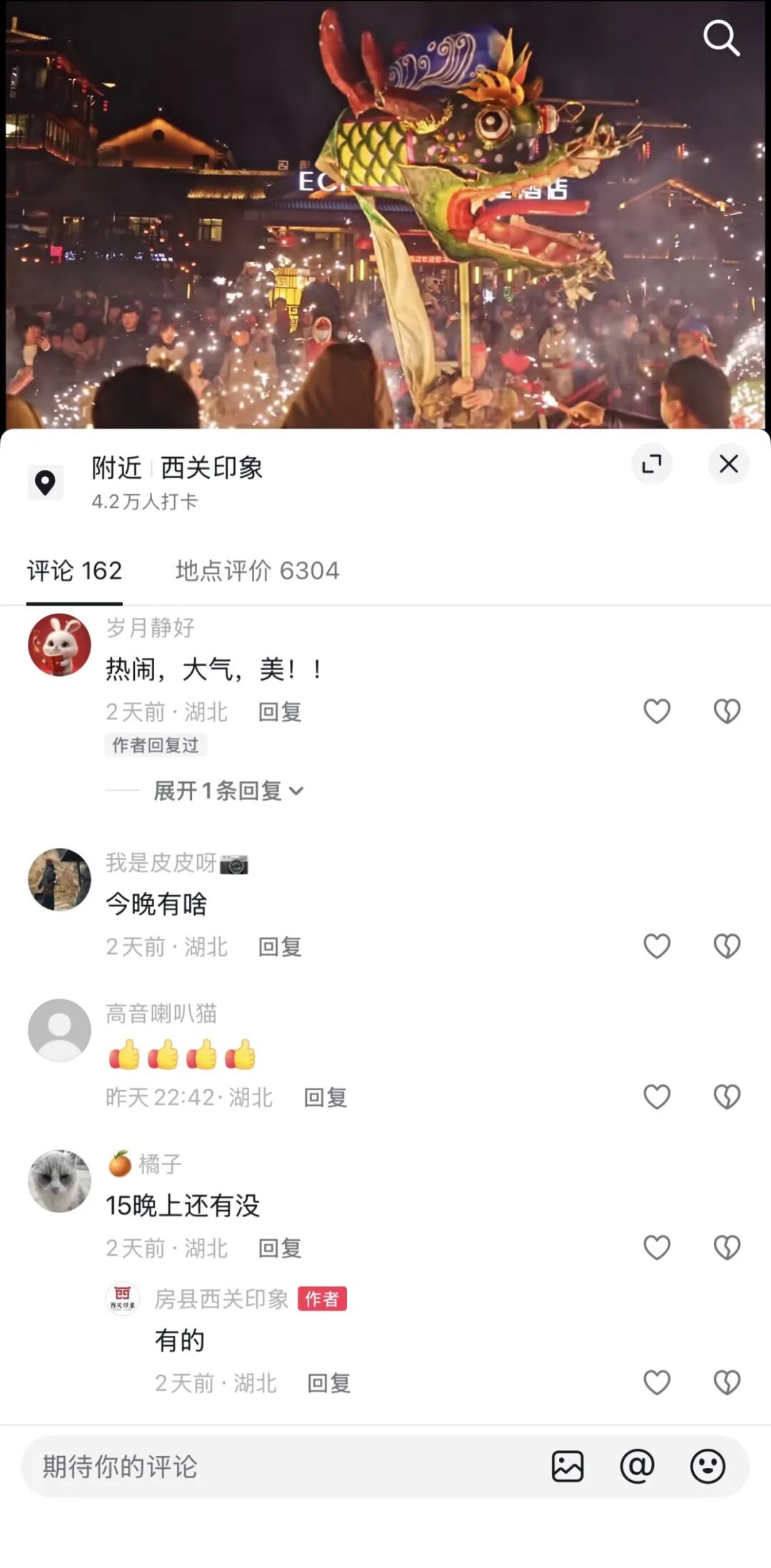Dislike 岁月静好's comment
The width and height of the screenshot is (771, 1568).
[x=727, y=711]
